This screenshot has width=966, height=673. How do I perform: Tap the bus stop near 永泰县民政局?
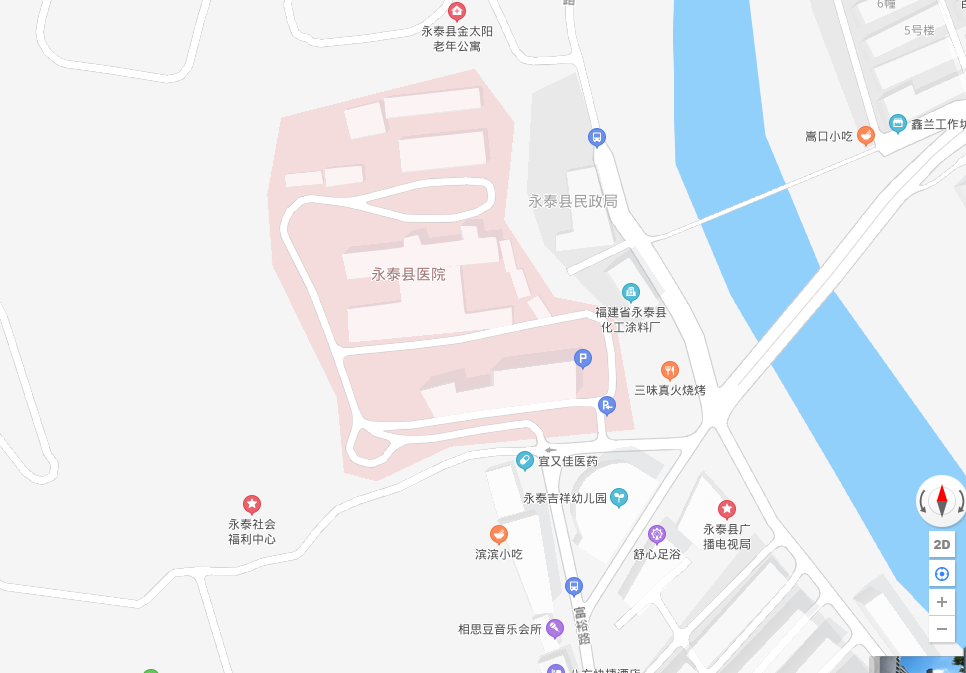pos(597,138)
